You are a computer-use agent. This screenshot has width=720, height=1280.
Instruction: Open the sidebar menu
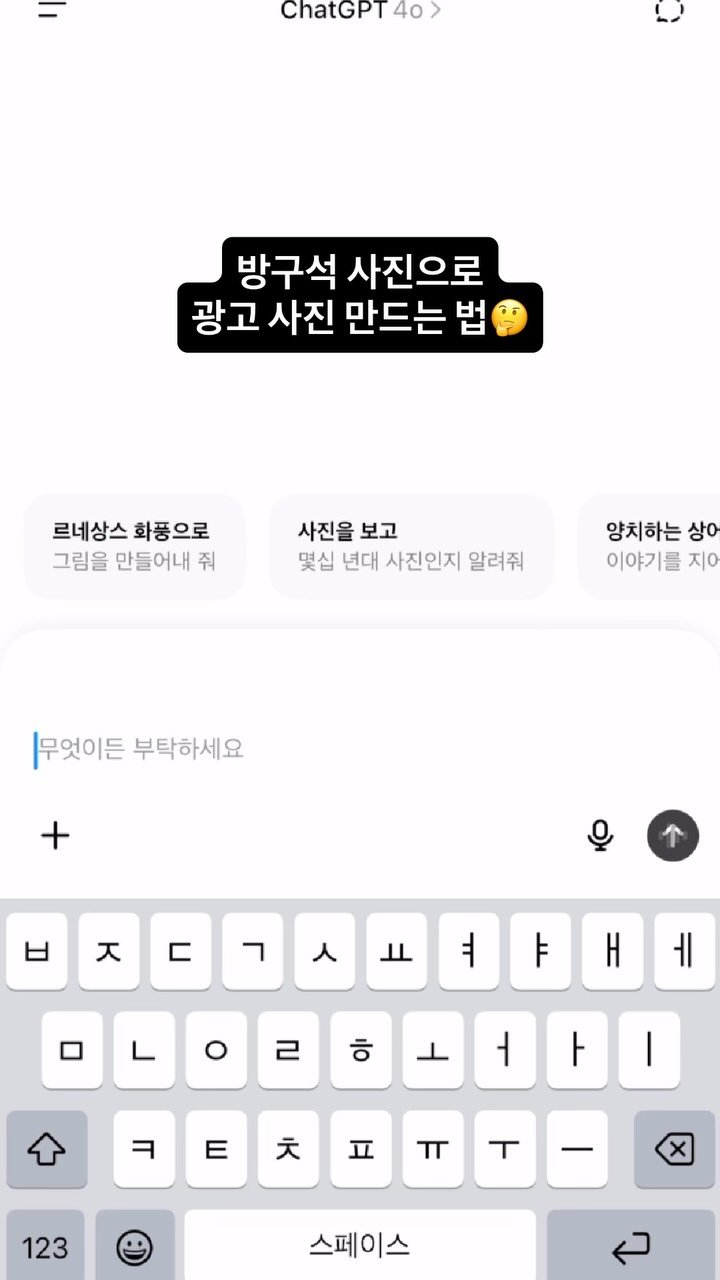pyautogui.click(x=52, y=10)
